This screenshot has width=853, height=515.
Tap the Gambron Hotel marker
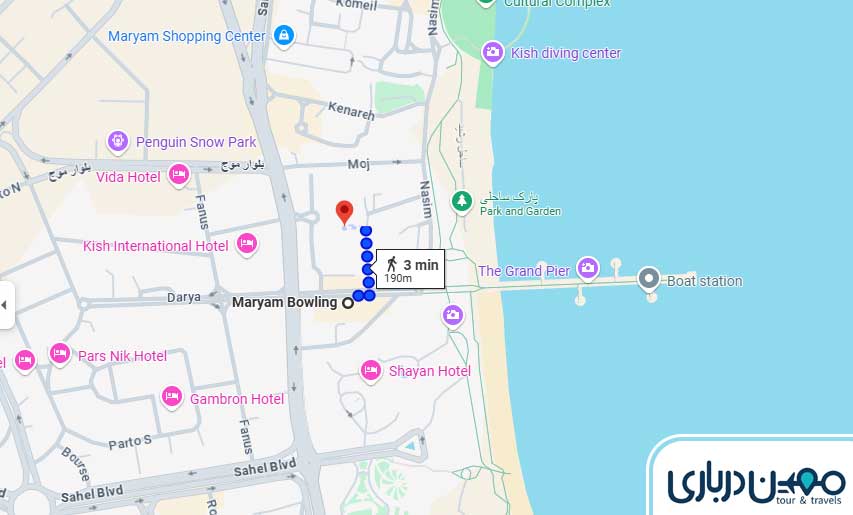coord(171,397)
